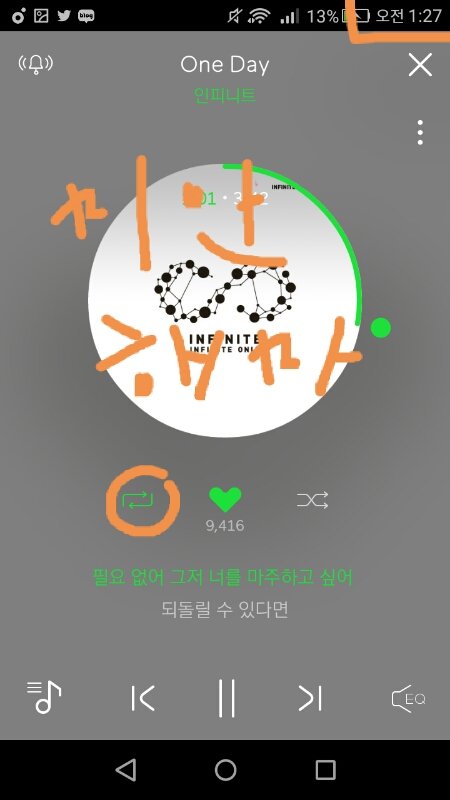Go back with the system back button
The width and height of the screenshot is (450, 800).
point(126,769)
